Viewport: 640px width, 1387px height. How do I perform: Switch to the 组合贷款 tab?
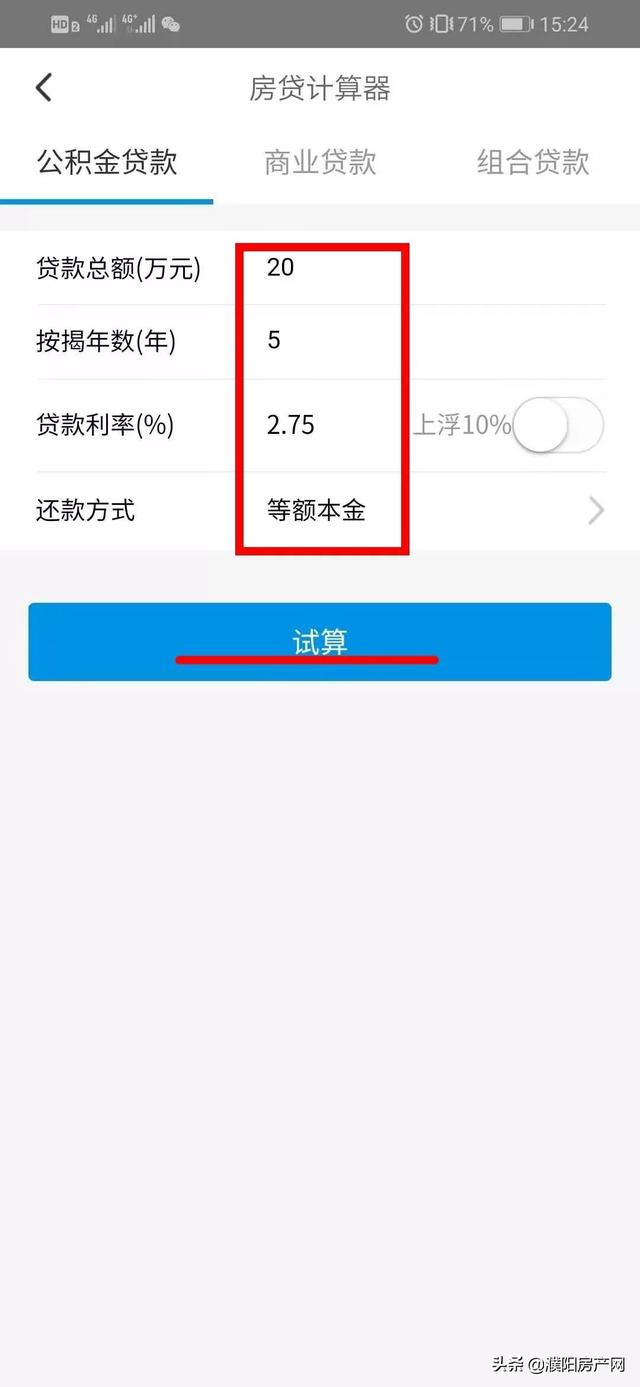pyautogui.click(x=533, y=162)
